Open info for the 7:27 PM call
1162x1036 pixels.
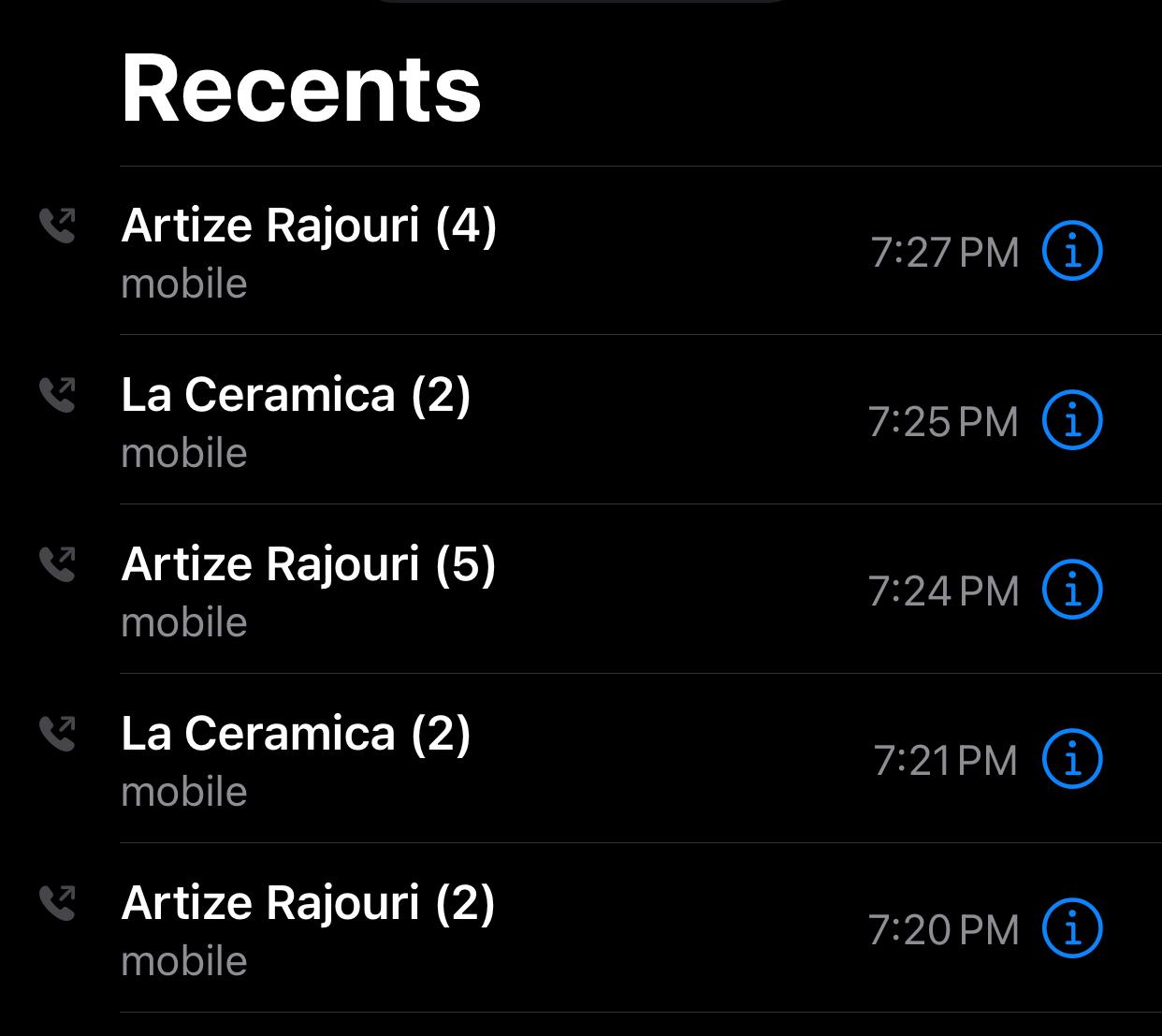coord(1072,251)
